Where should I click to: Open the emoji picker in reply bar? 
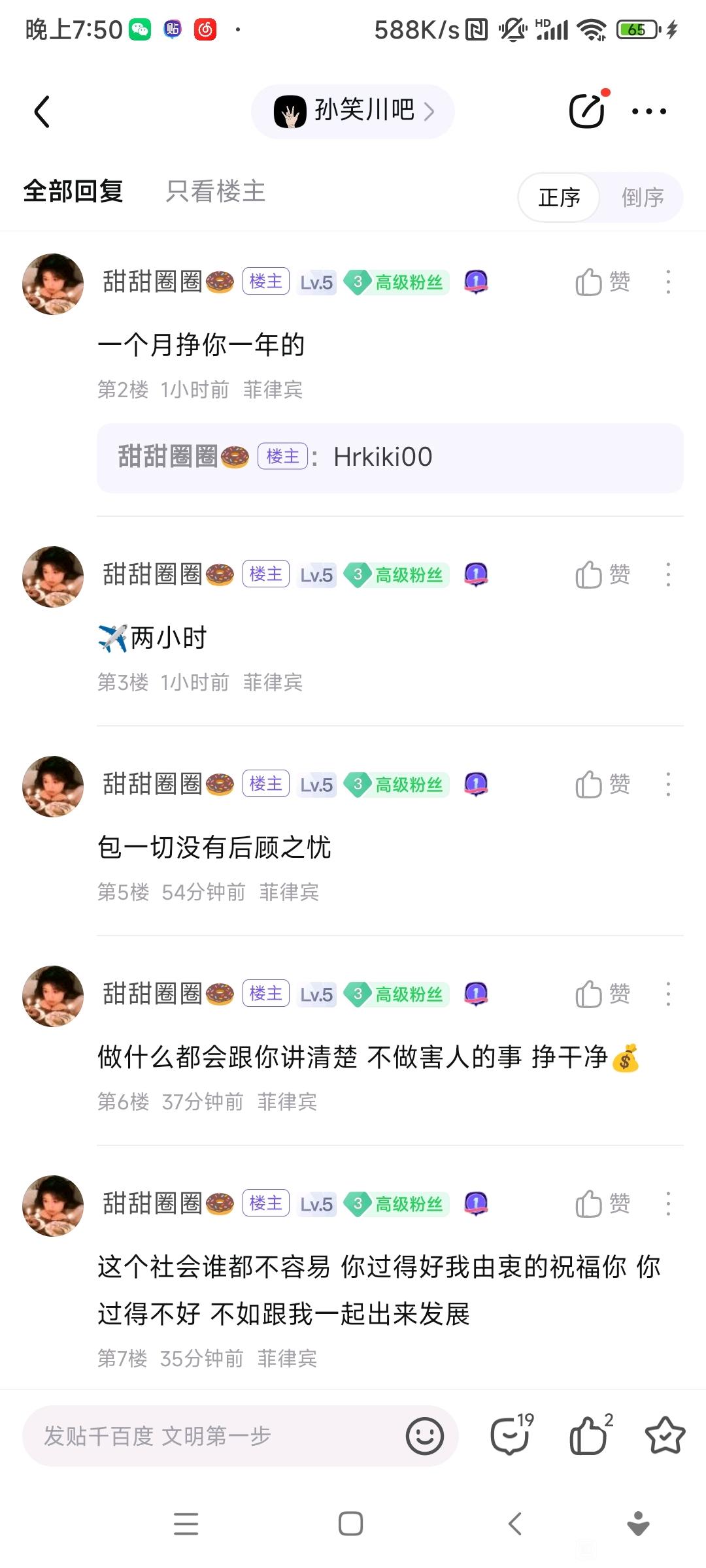tap(424, 1435)
